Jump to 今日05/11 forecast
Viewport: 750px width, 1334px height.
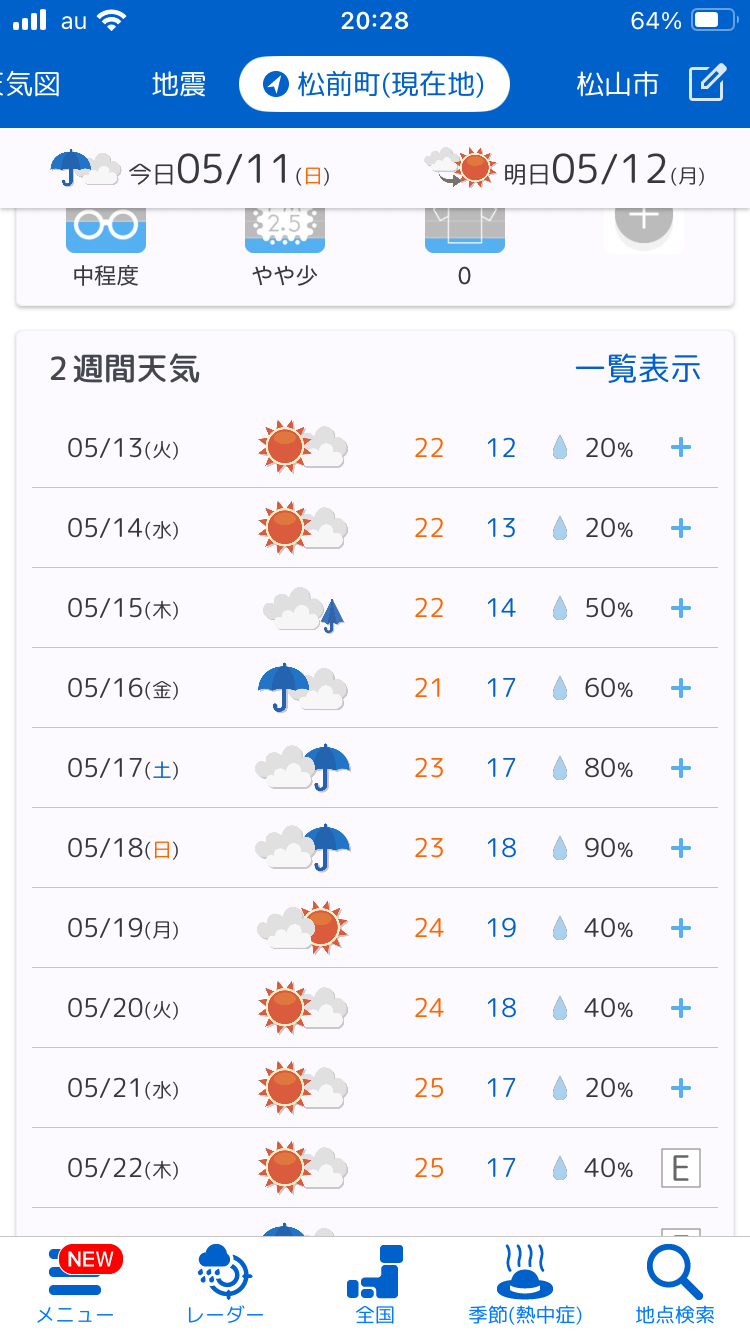190,170
